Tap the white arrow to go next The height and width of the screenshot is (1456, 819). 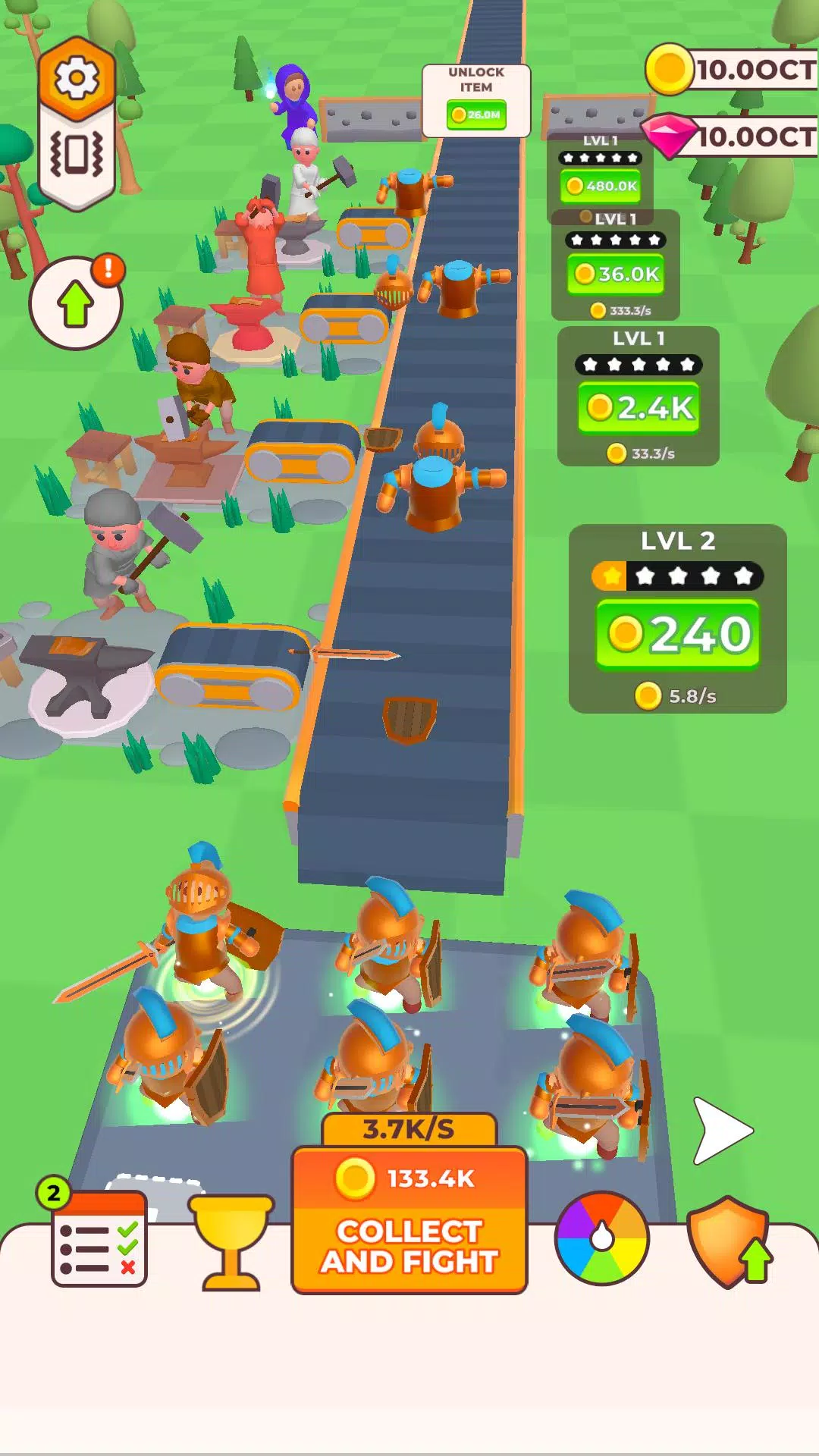click(x=721, y=1131)
